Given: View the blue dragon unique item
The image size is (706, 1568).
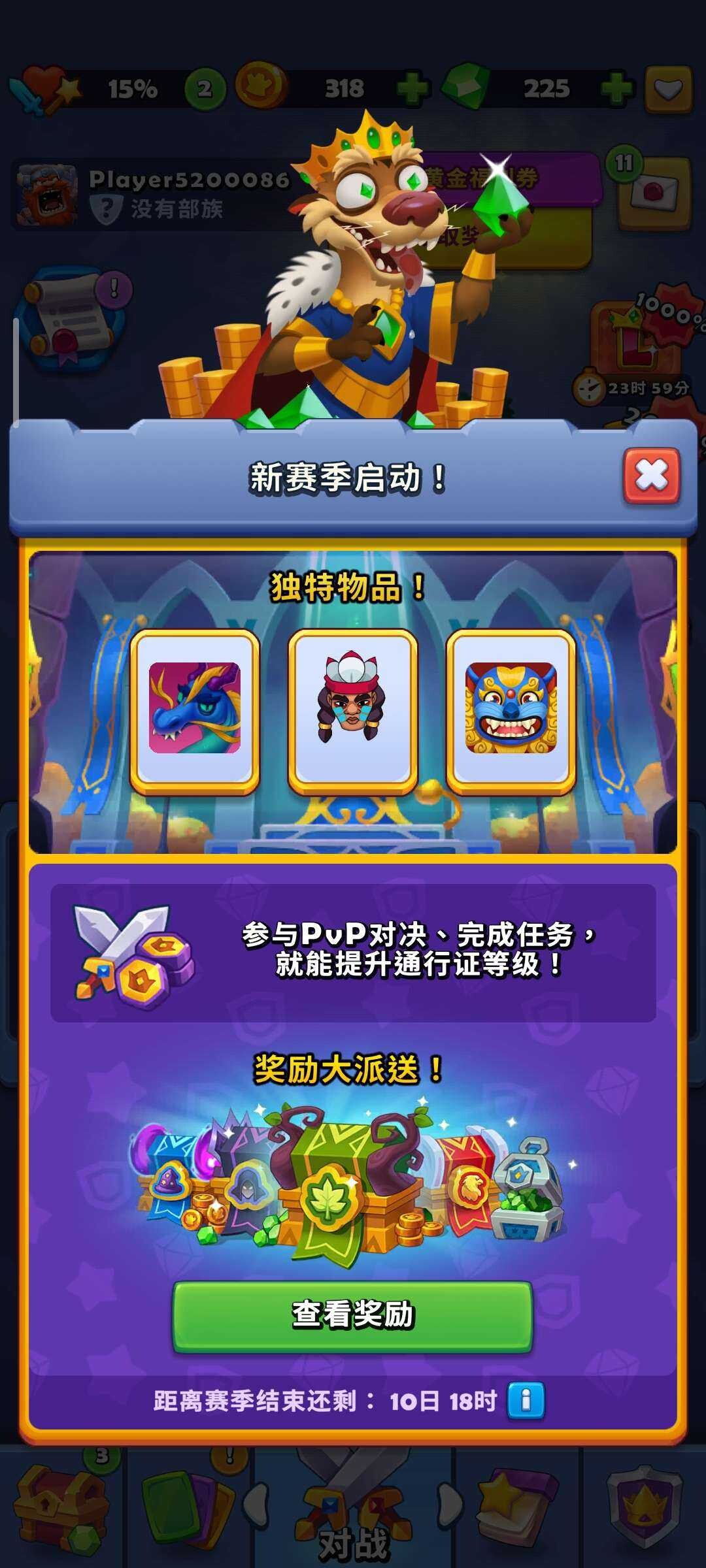Looking at the screenshot, I should point(195,710).
